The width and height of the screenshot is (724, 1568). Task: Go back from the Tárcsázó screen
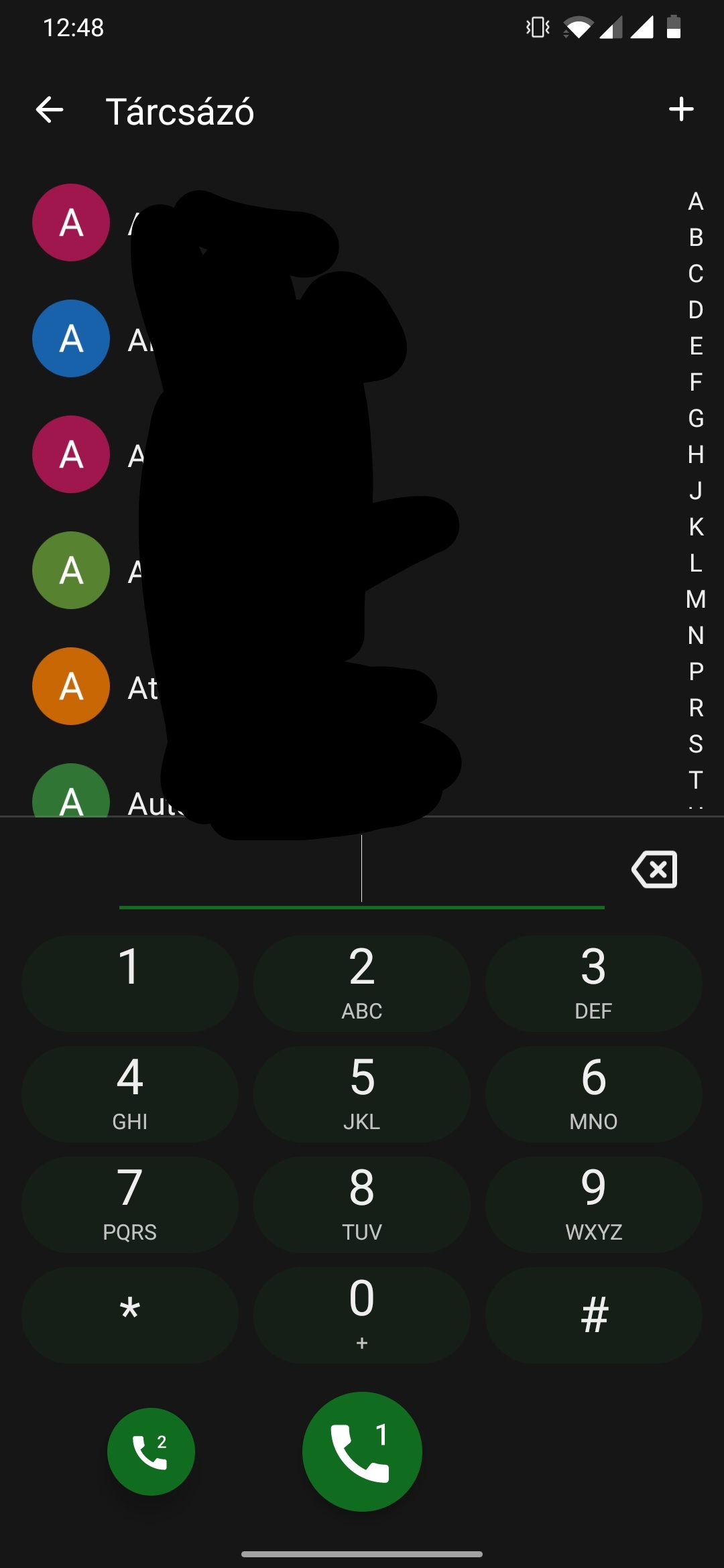pyautogui.click(x=50, y=110)
